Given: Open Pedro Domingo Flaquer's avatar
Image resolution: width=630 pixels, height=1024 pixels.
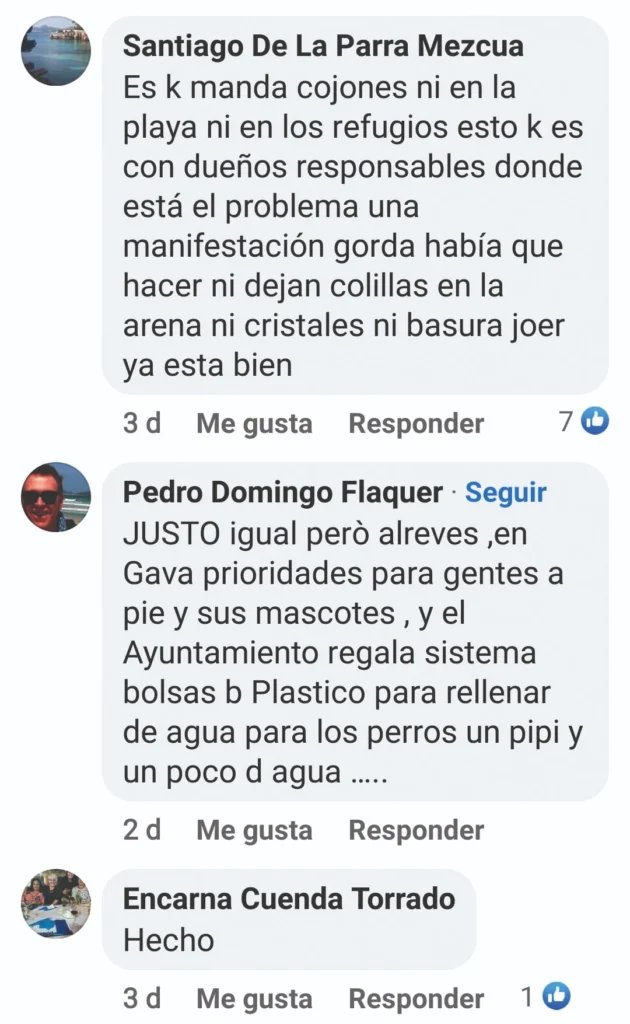Looking at the screenshot, I should tap(56, 497).
